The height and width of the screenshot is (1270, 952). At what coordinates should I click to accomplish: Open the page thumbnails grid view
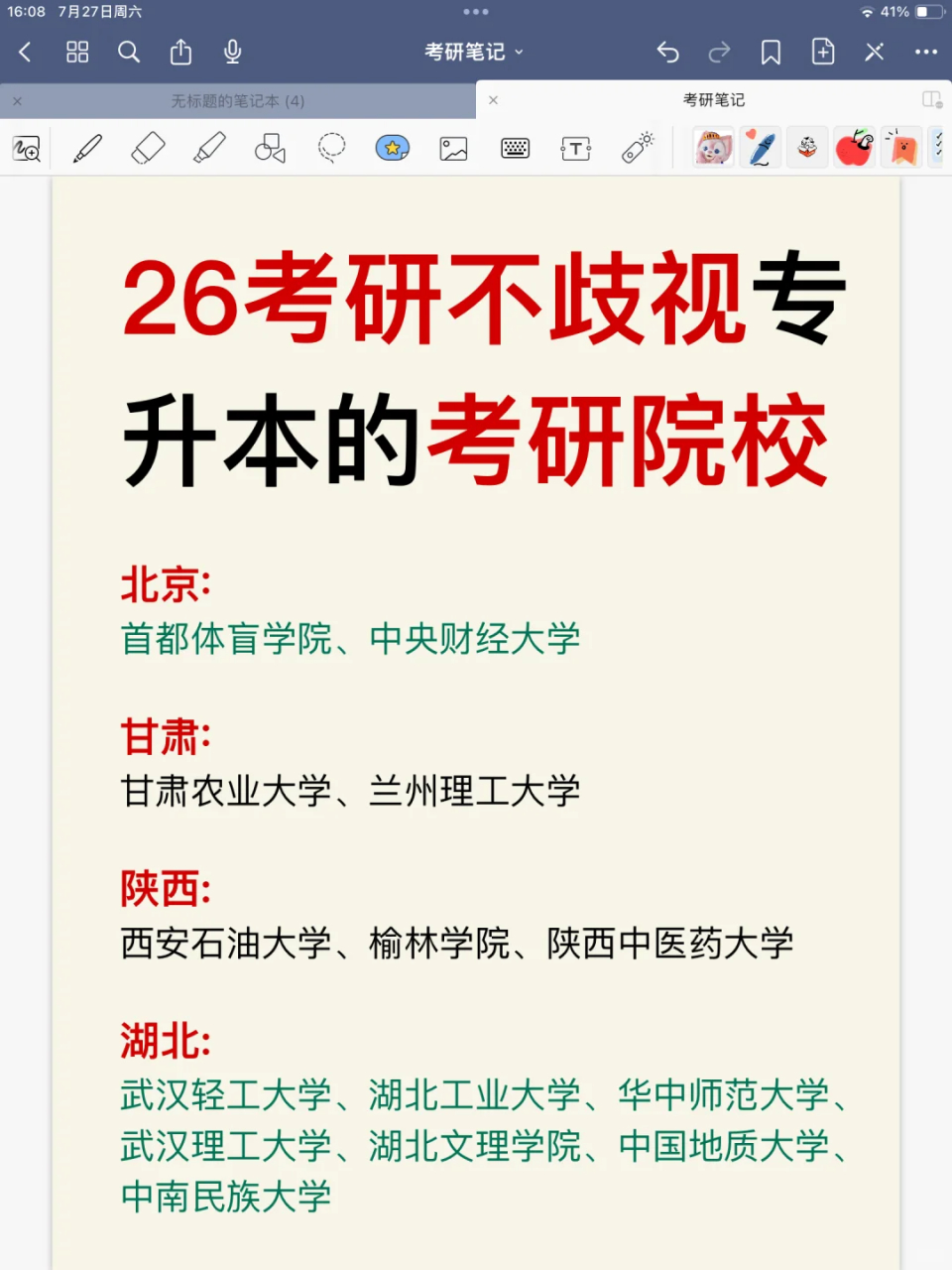(x=77, y=52)
